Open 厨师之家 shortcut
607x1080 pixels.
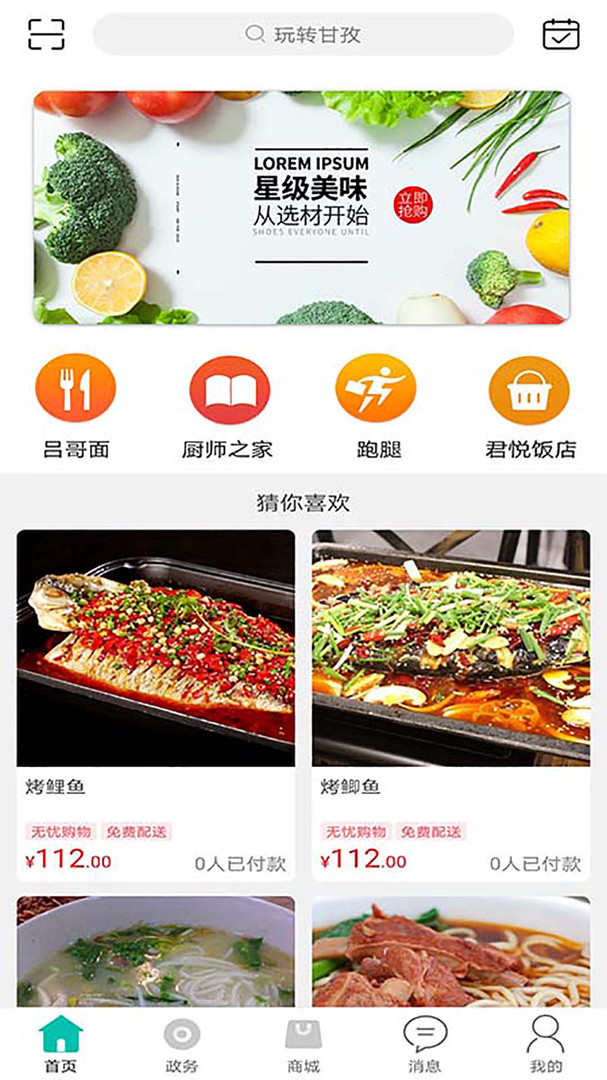point(229,406)
